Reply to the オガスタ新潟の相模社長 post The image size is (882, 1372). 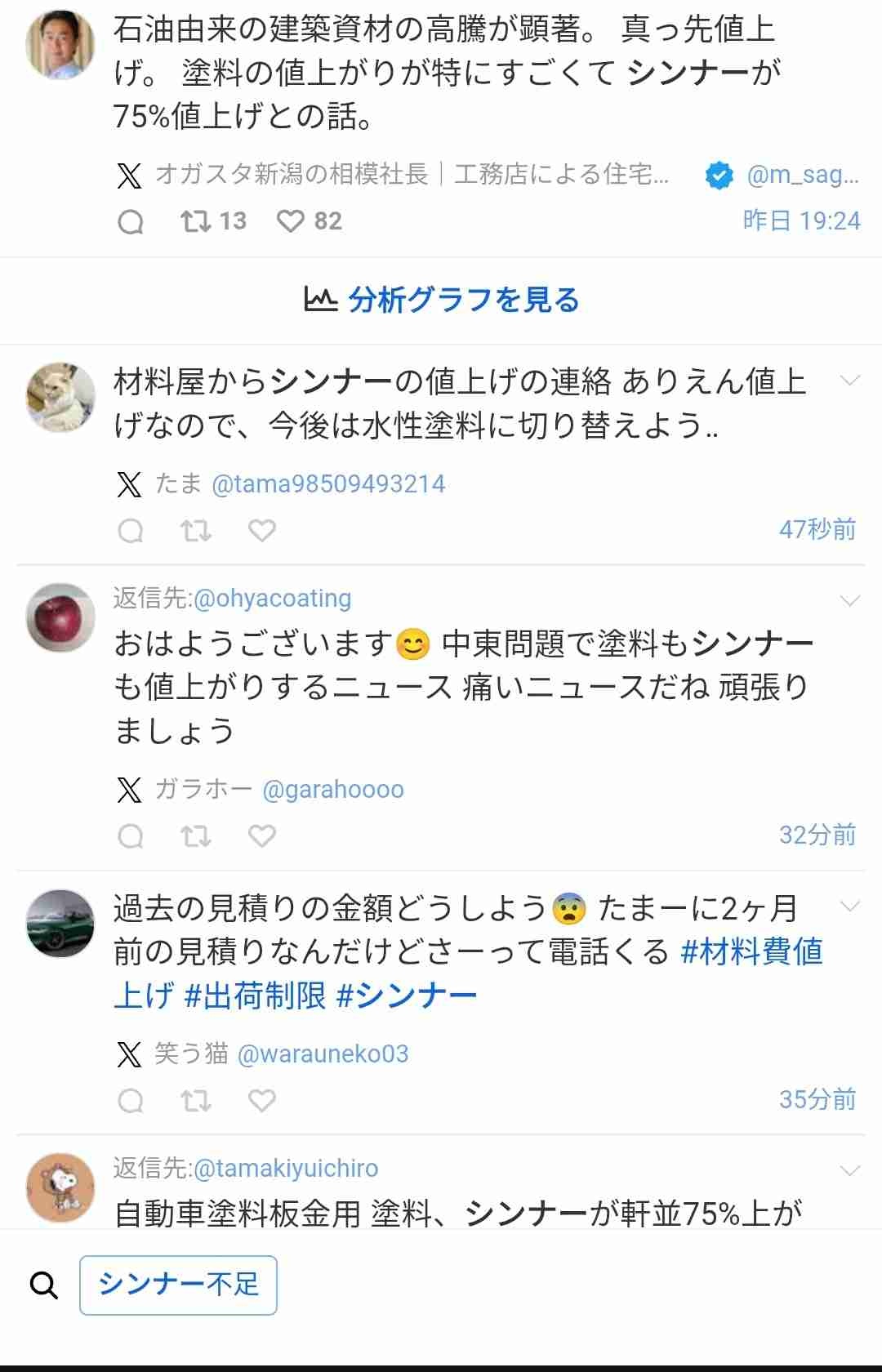click(131, 221)
